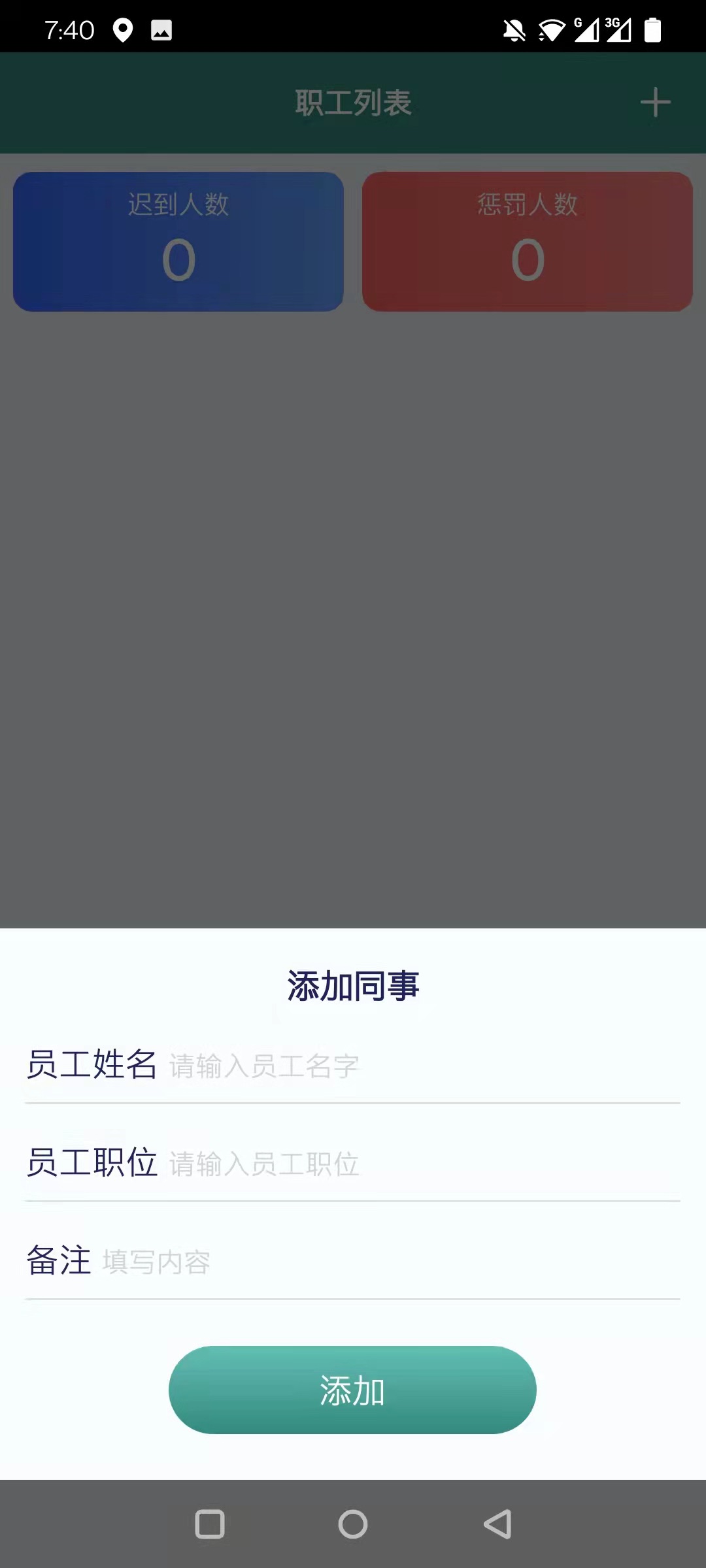The image size is (706, 1568).
Task: Tap the green 添加 button
Action: (x=352, y=1390)
